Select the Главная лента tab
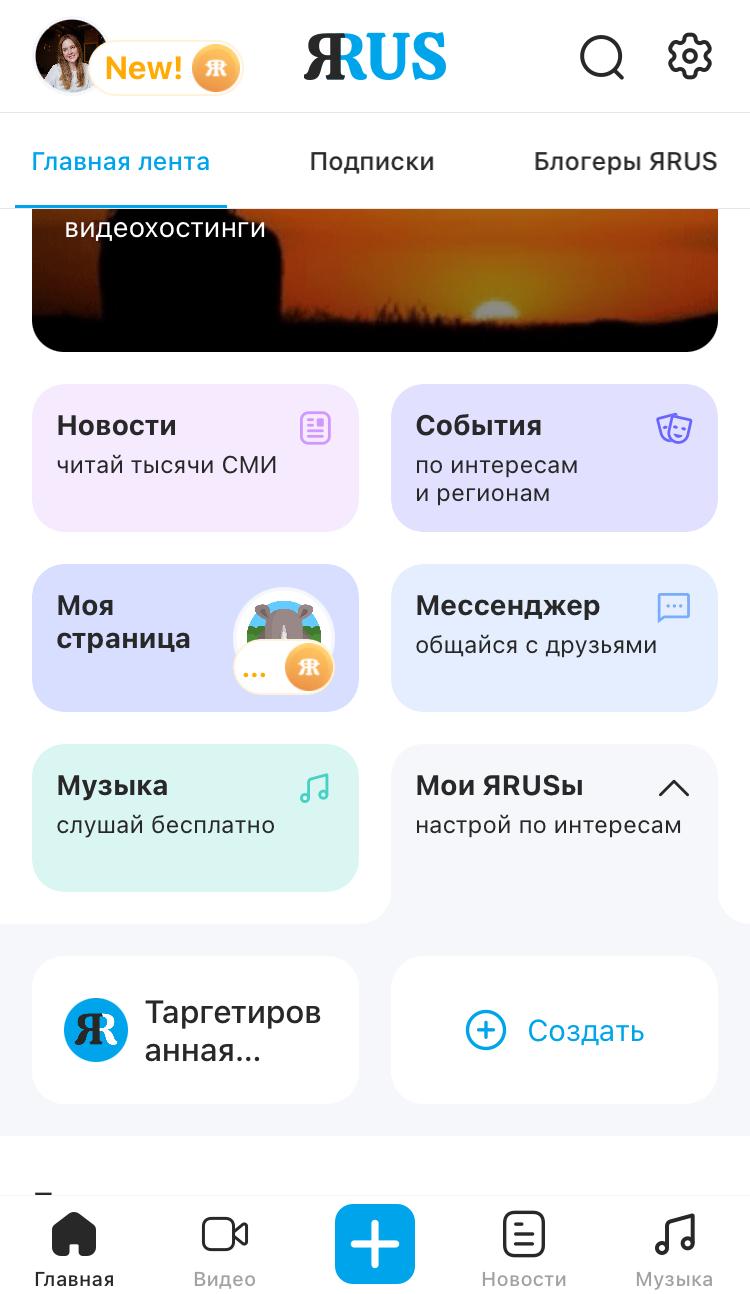 click(121, 162)
